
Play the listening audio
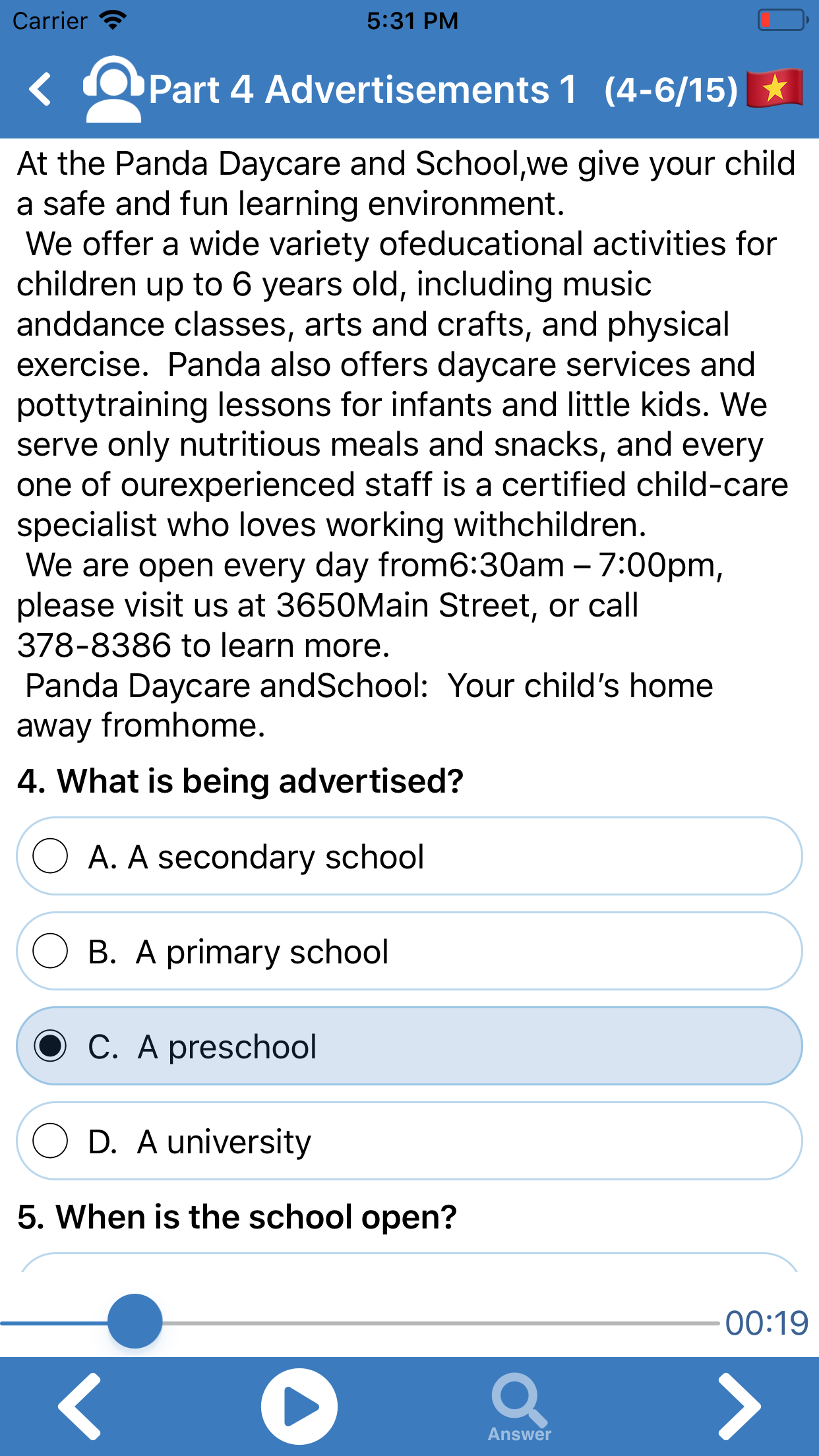coord(299,1407)
